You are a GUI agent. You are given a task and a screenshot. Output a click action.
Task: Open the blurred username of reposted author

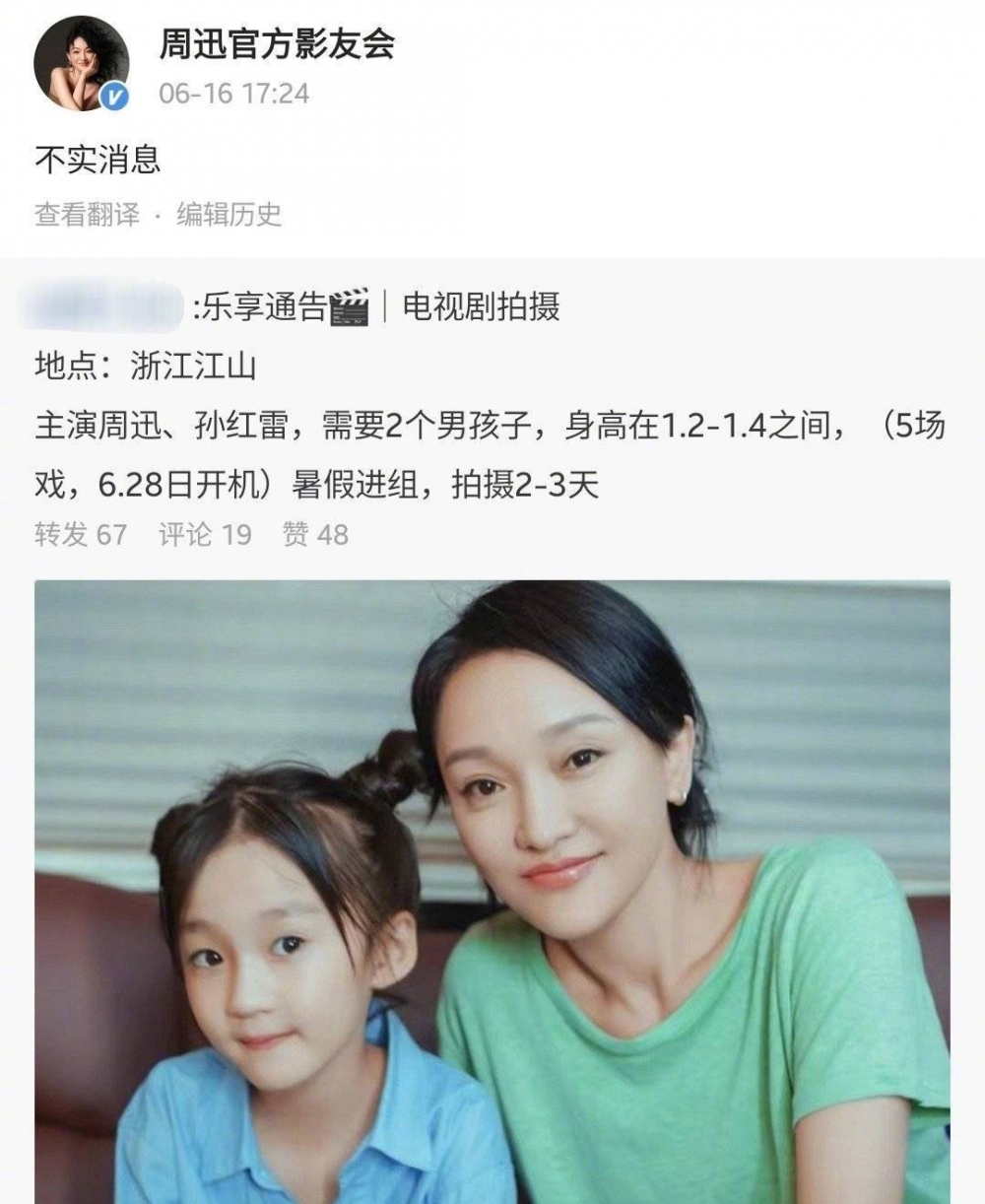point(110,307)
